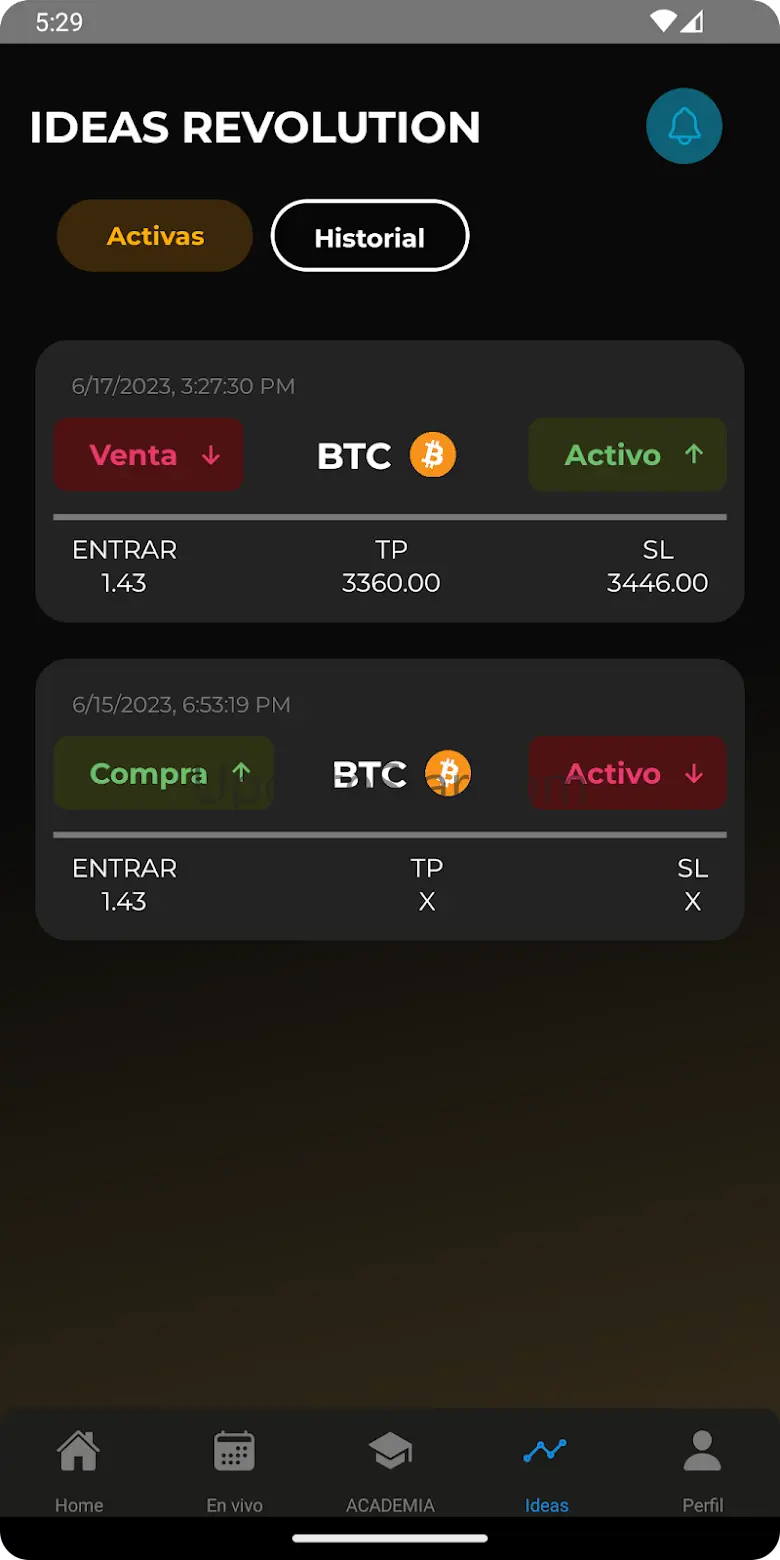Open the BTC Compra idea from 6/15/2023
This screenshot has width=780, height=1560.
point(390,799)
